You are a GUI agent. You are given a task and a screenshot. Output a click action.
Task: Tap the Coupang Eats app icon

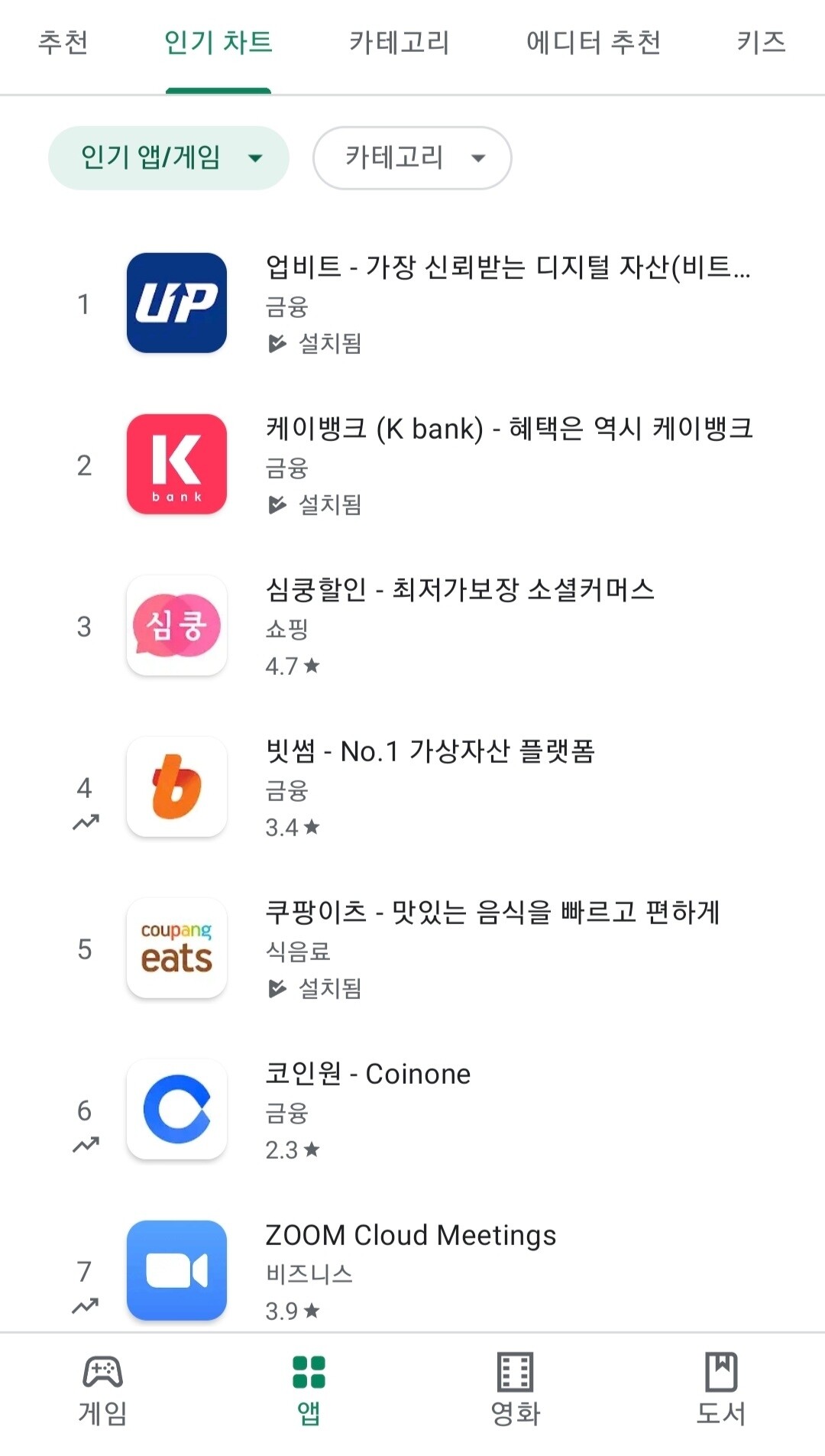coord(176,949)
